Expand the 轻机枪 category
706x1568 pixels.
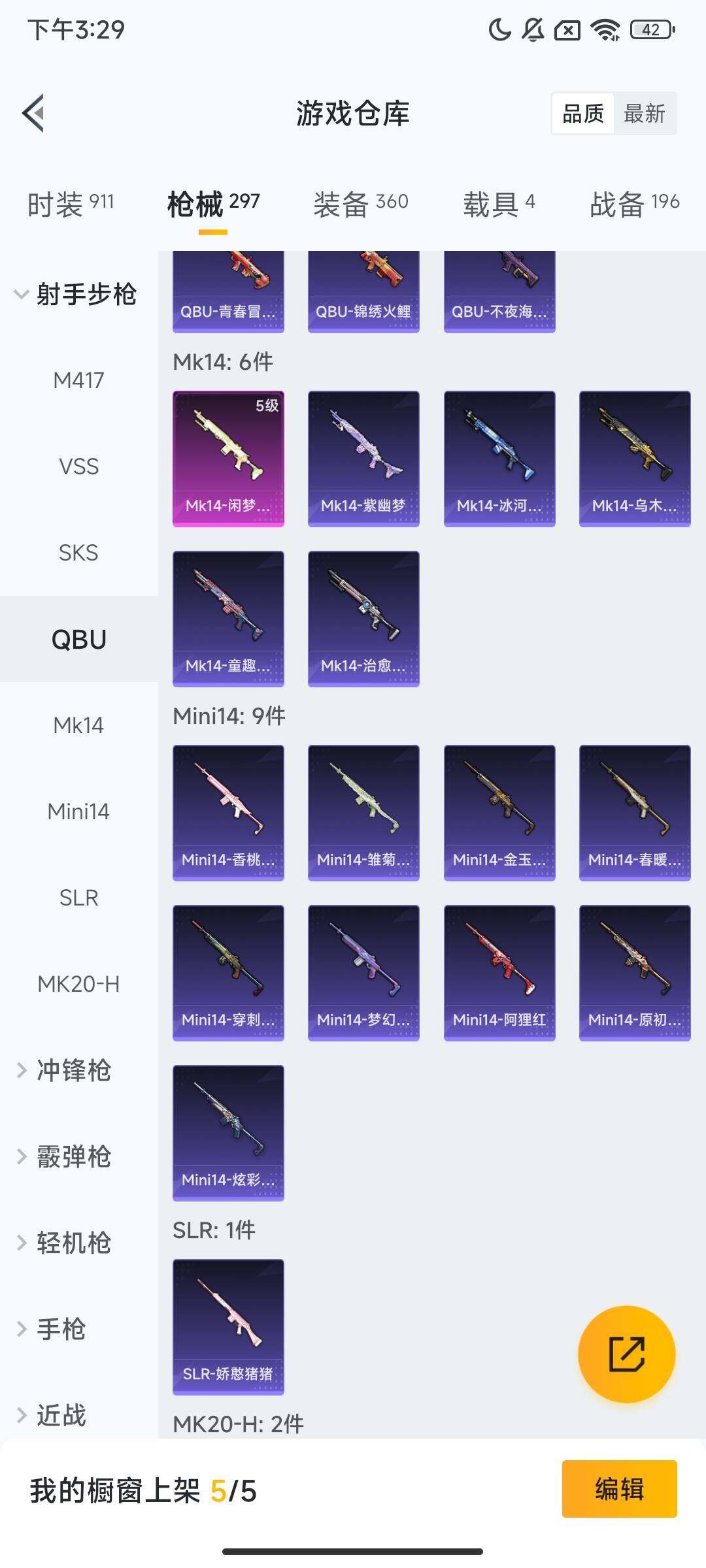tap(73, 1243)
